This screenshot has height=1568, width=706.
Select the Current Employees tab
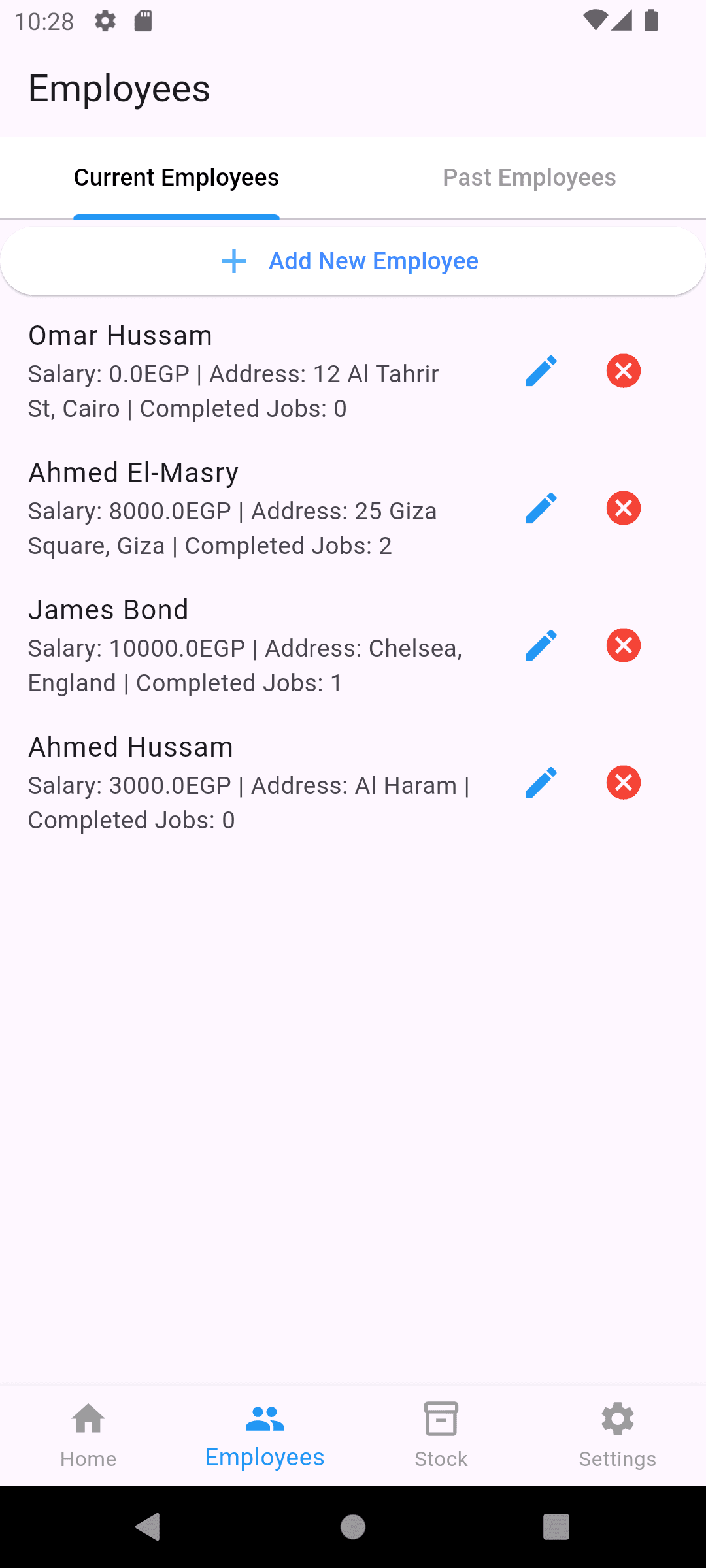click(x=176, y=176)
